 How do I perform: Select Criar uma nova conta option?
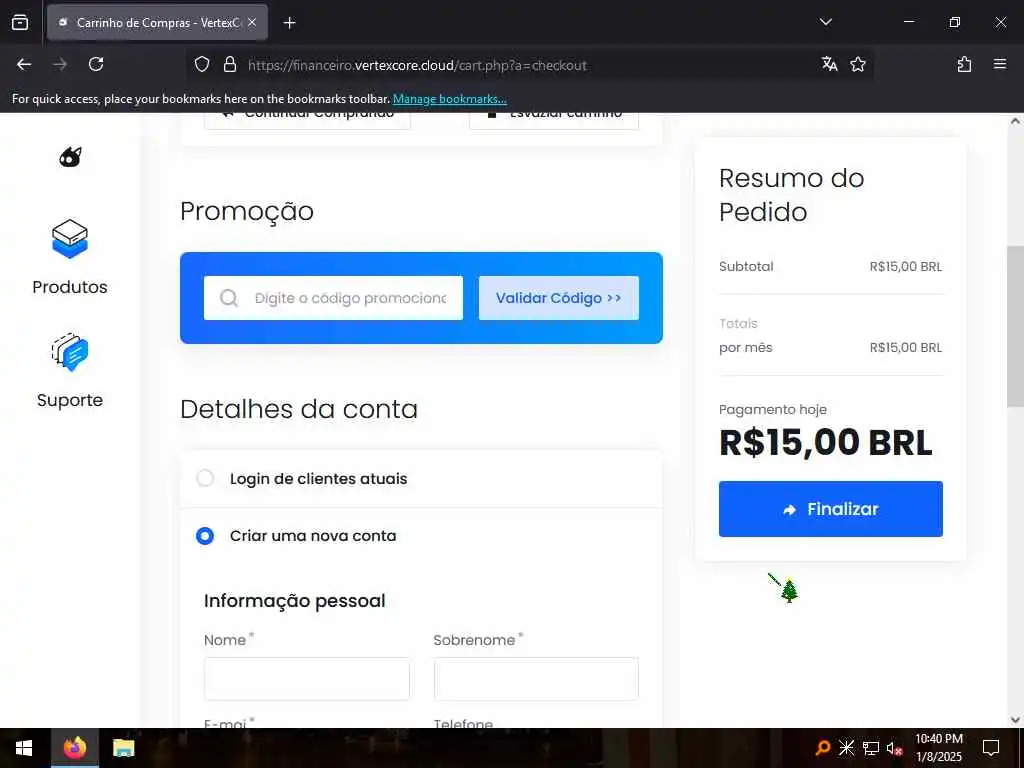coord(205,536)
